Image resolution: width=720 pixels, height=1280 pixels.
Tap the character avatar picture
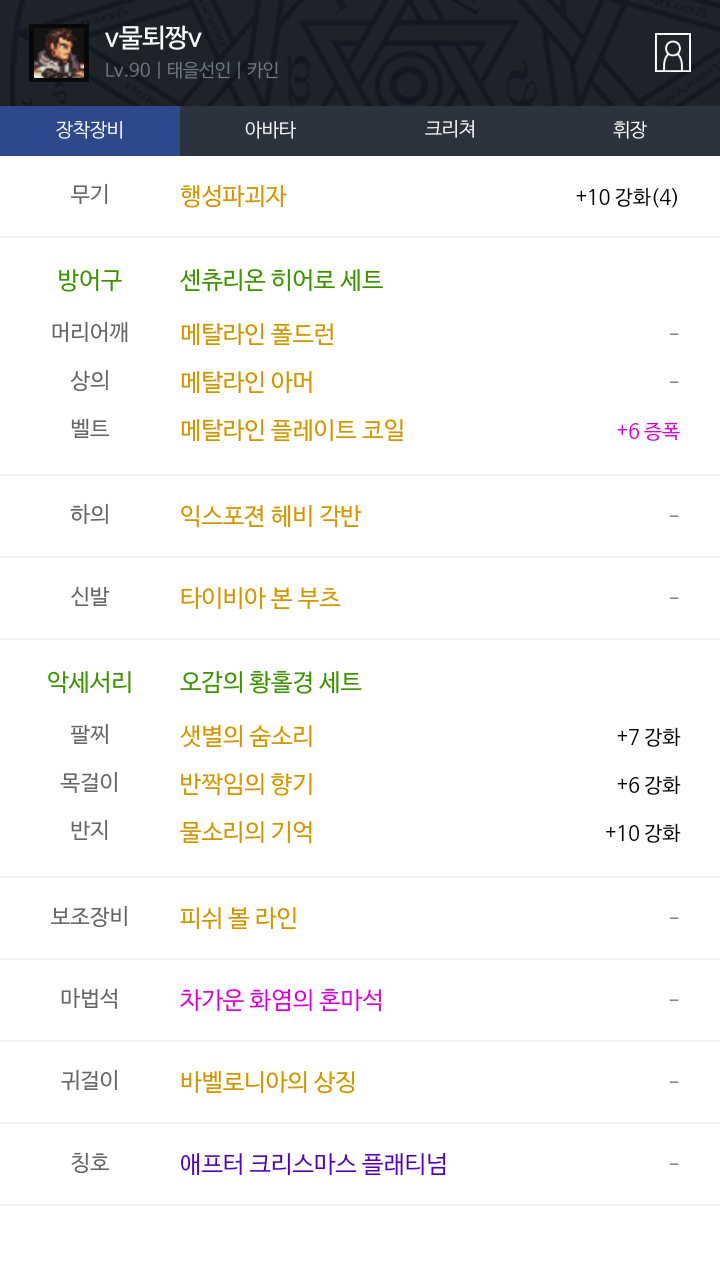59,53
